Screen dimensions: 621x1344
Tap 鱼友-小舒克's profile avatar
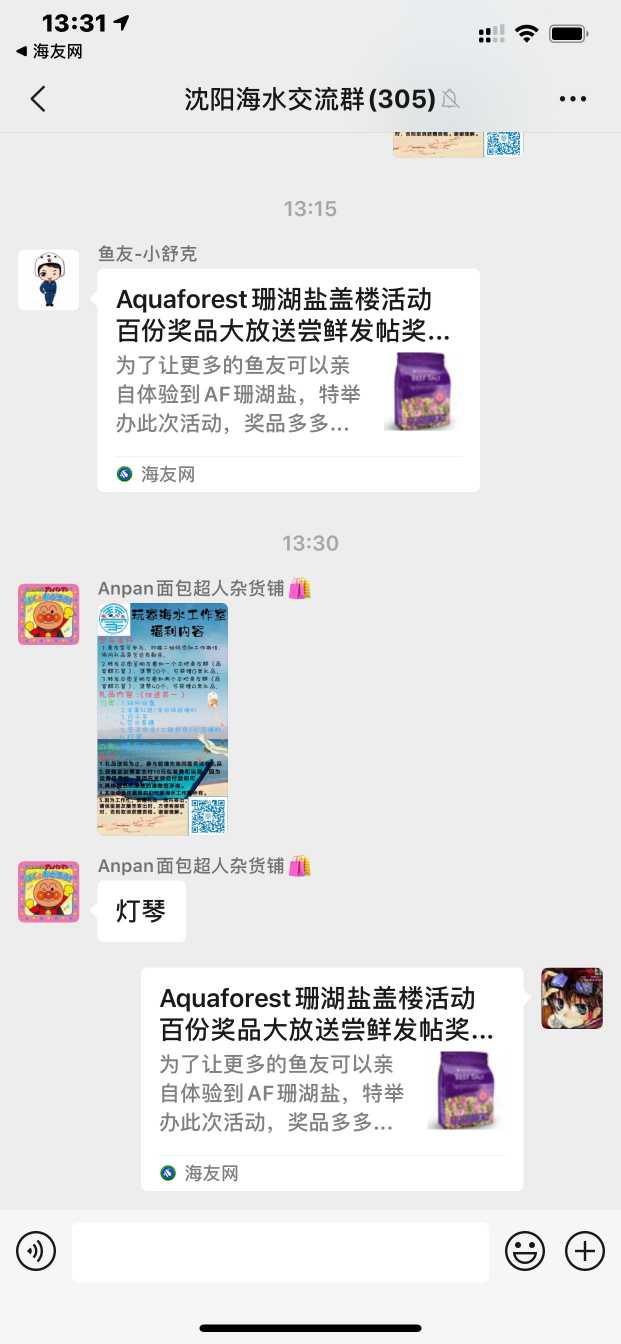[x=48, y=280]
